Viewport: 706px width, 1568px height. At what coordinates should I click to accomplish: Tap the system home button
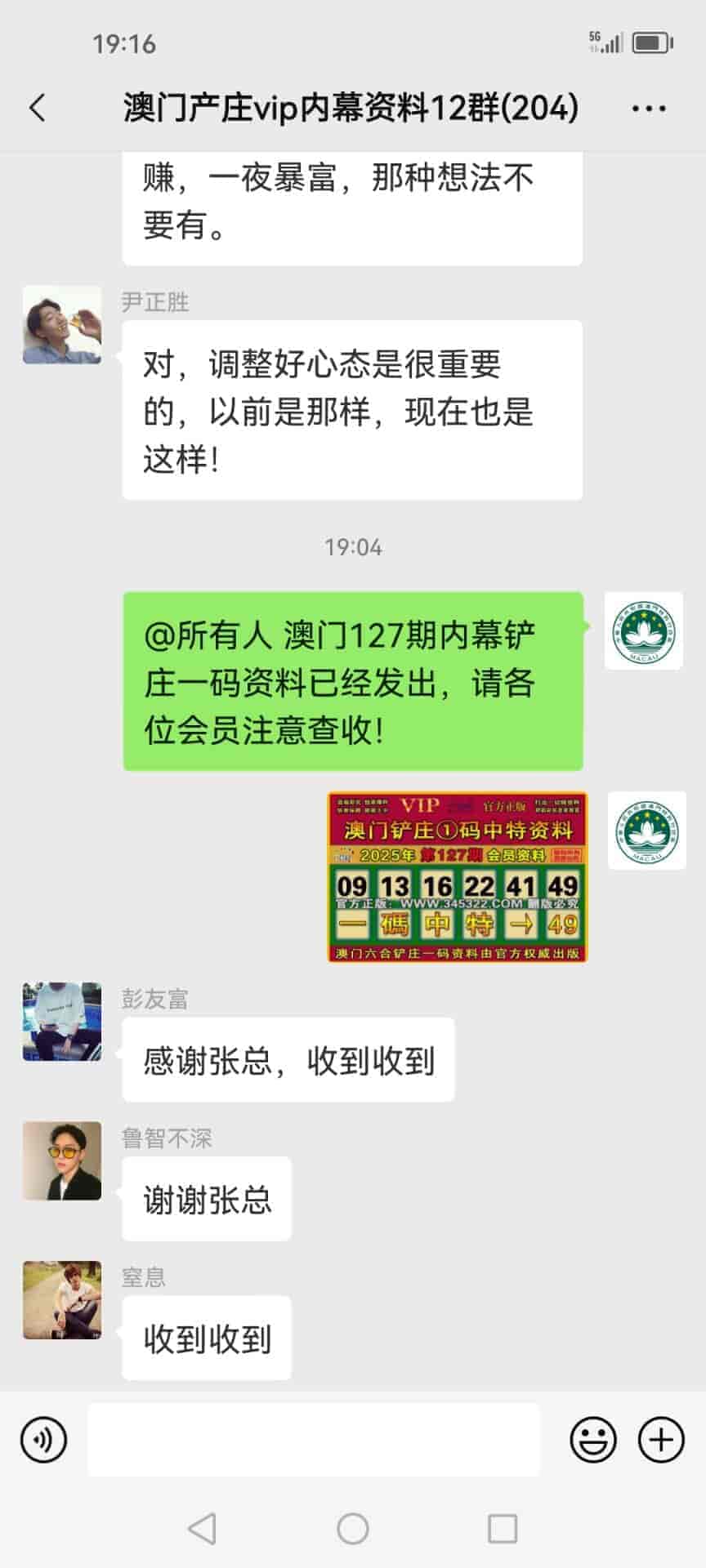tap(353, 1528)
